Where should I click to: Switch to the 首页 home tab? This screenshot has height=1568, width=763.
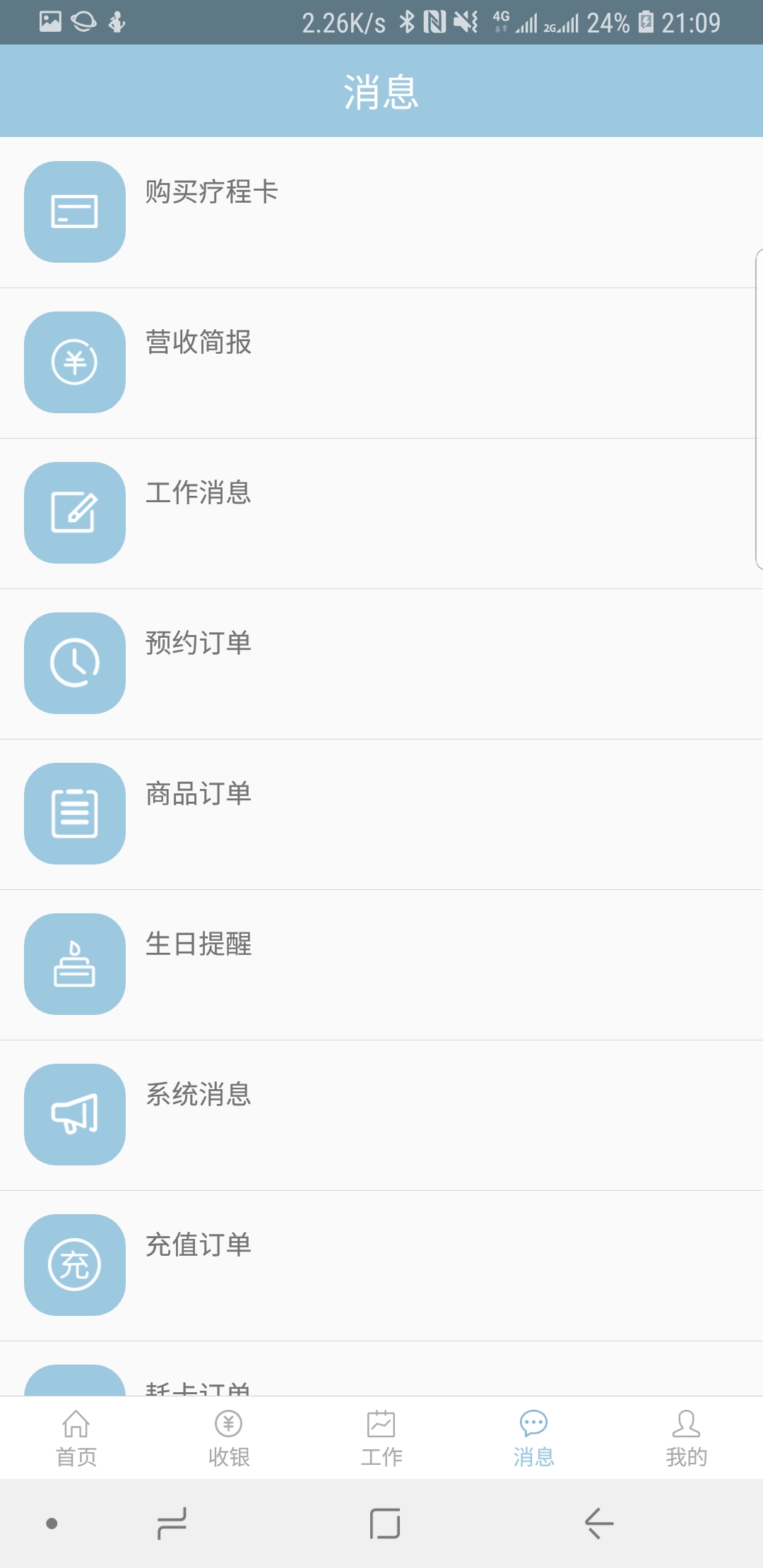point(76,1438)
